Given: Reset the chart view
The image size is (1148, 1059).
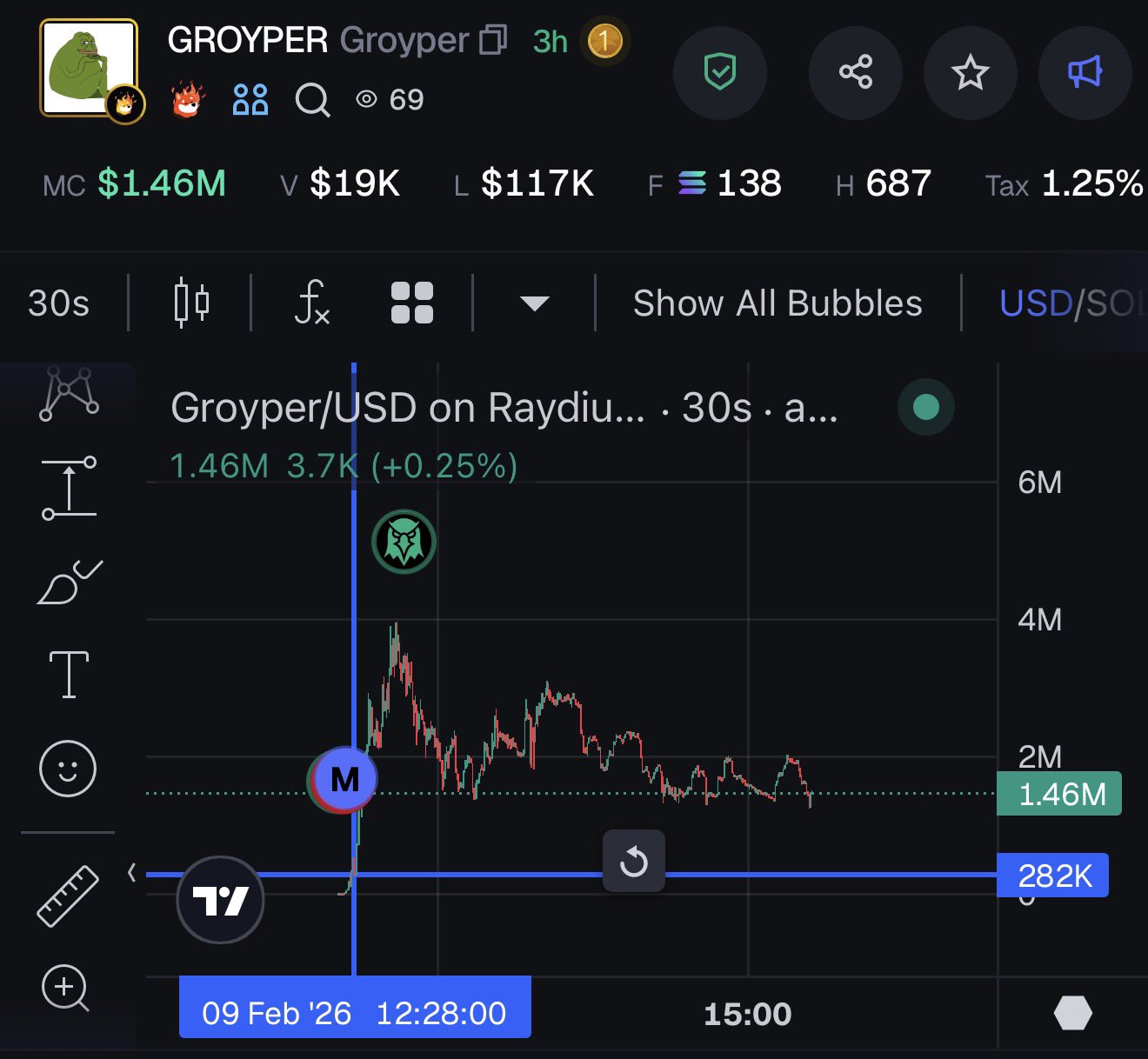Looking at the screenshot, I should tap(634, 862).
